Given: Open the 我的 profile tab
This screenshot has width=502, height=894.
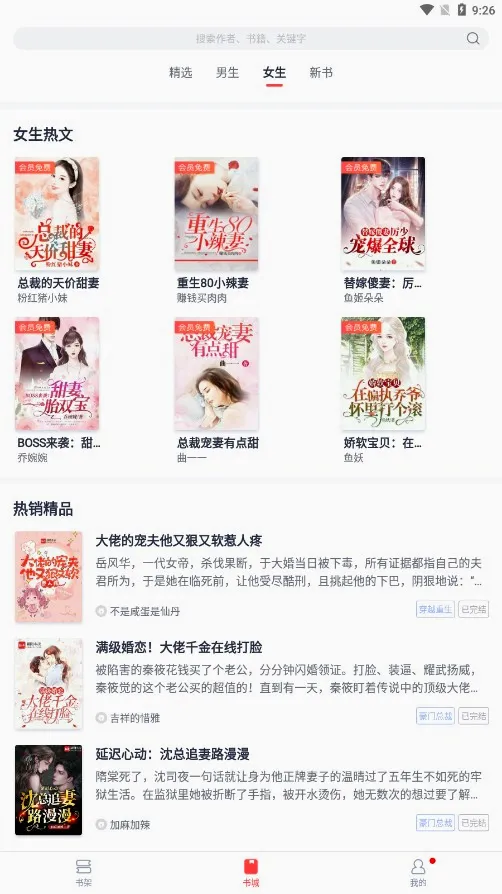Looking at the screenshot, I should [x=418, y=873].
